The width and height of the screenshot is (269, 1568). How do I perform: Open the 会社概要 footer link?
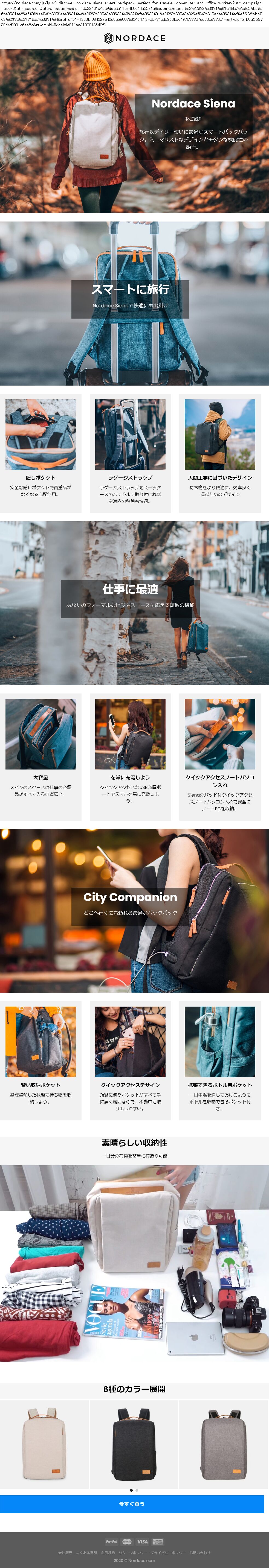65,1552
